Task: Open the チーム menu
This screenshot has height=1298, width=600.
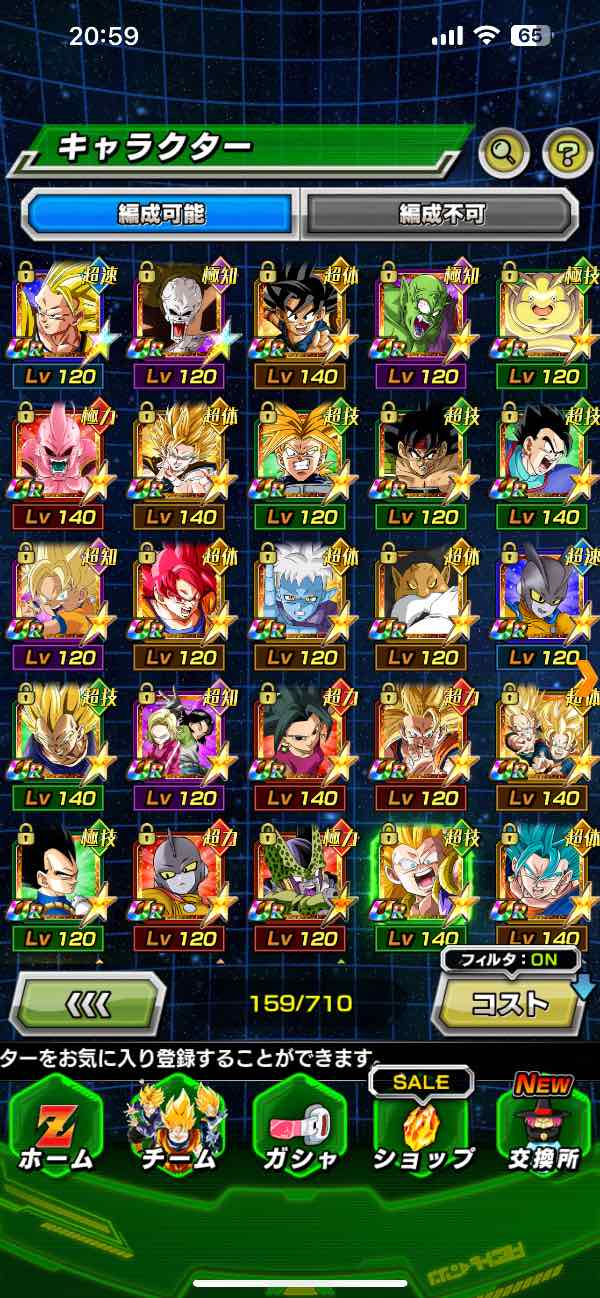Action: 176,1125
